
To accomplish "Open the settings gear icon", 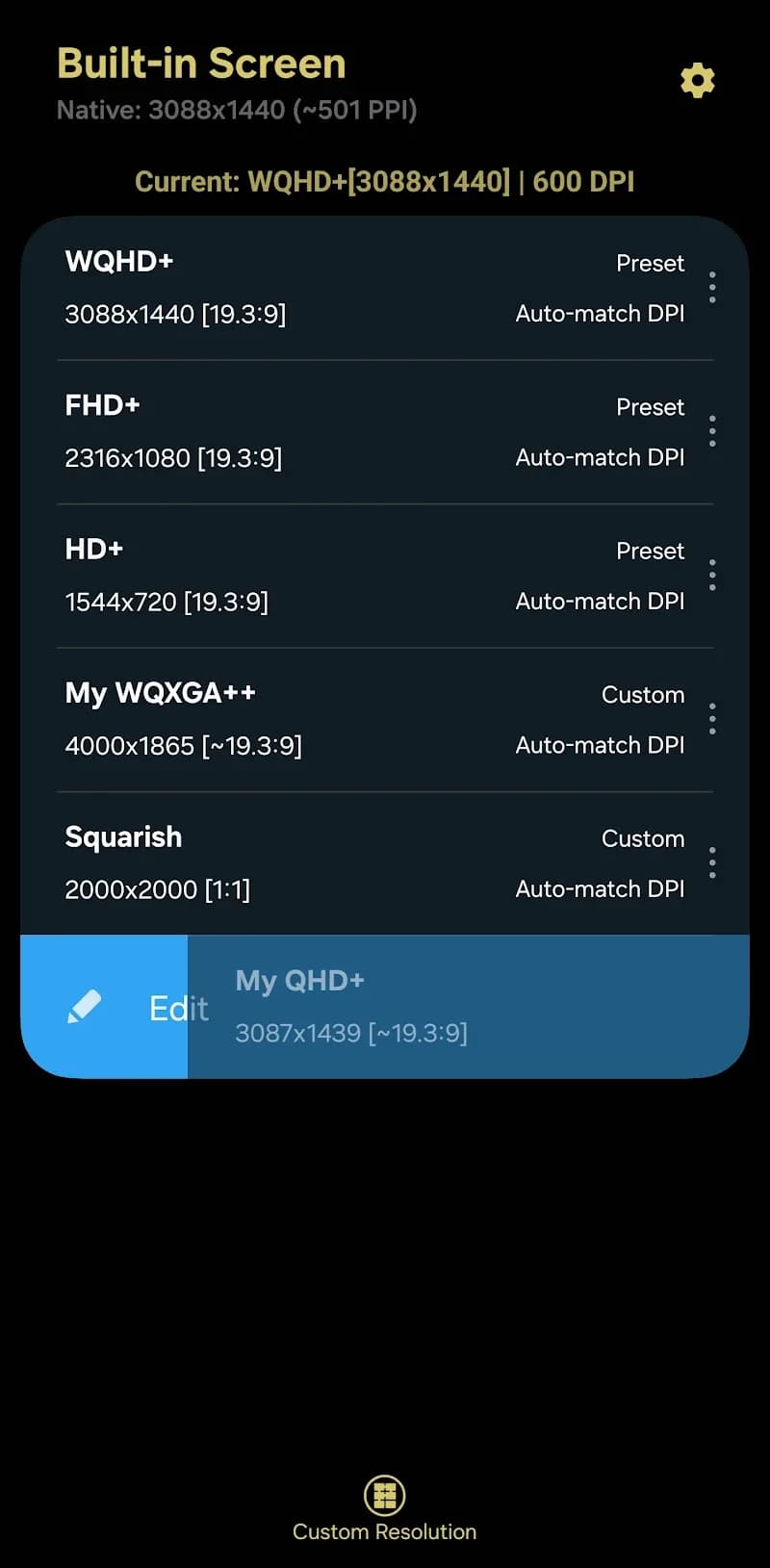I will [698, 81].
